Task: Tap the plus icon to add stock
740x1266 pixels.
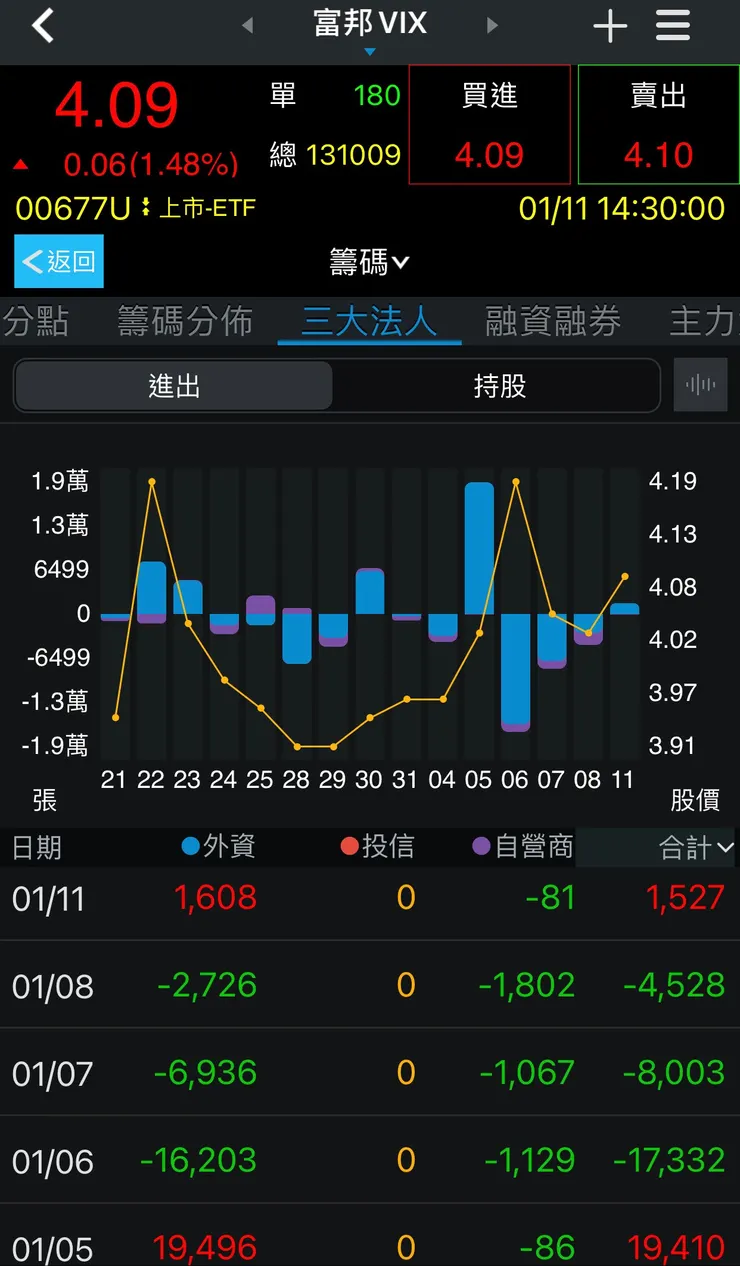Action: tap(610, 25)
